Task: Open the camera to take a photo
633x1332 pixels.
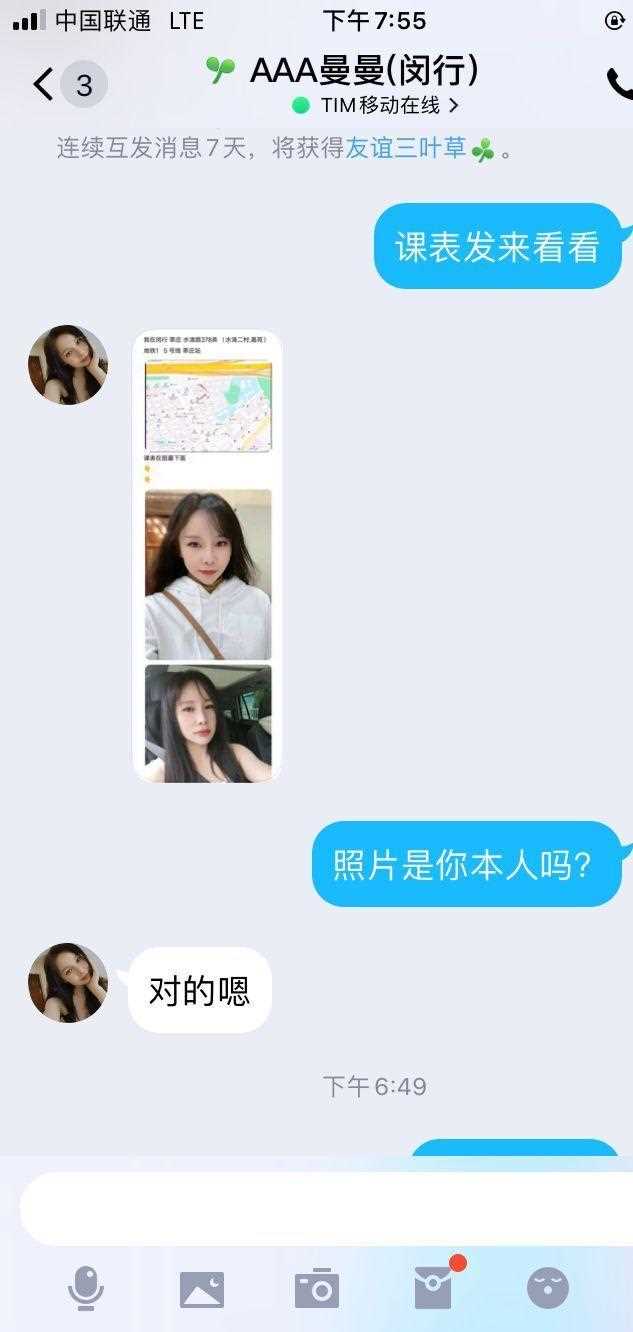Action: pos(317,1289)
